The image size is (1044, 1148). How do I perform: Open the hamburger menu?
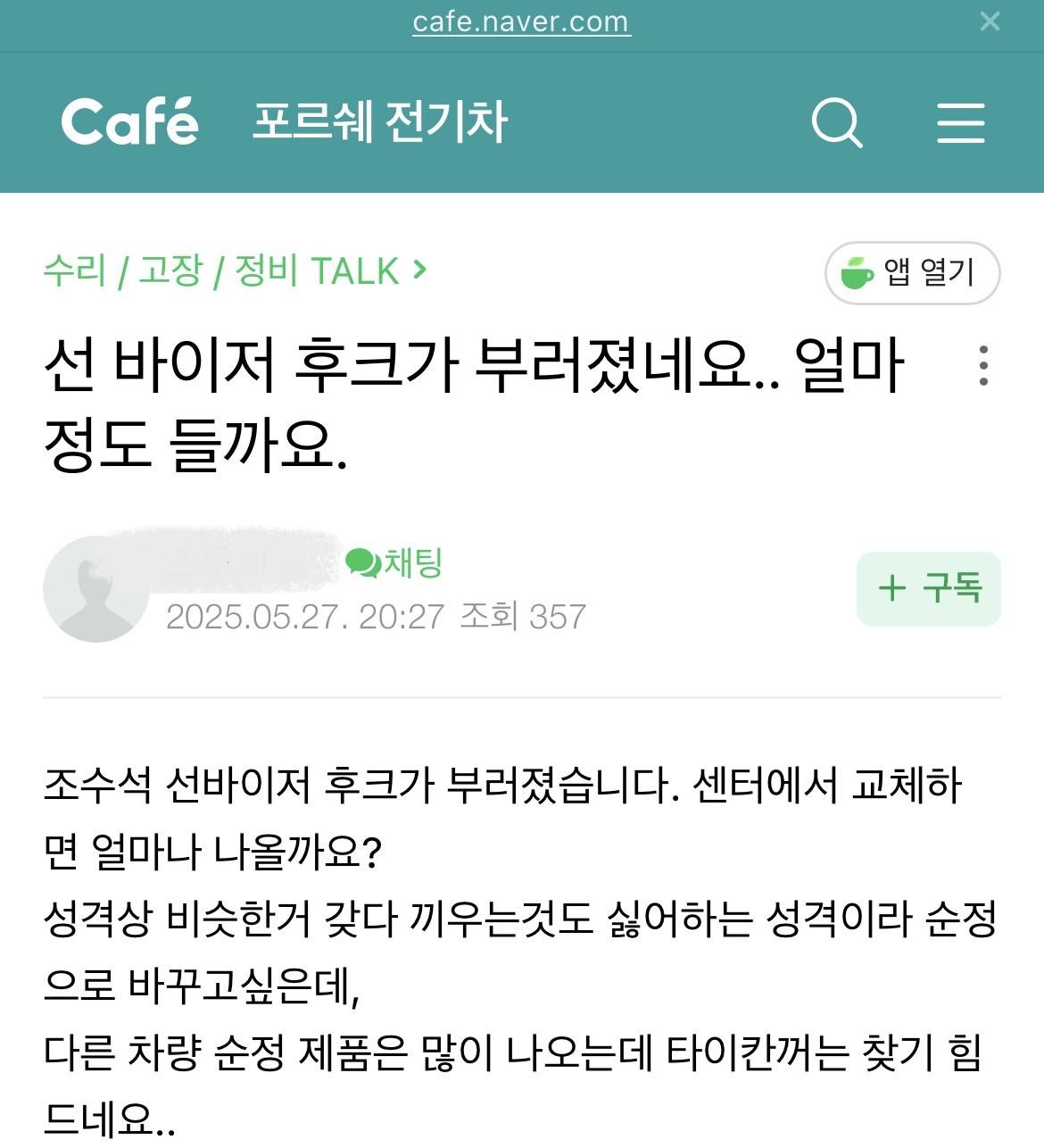tap(960, 122)
